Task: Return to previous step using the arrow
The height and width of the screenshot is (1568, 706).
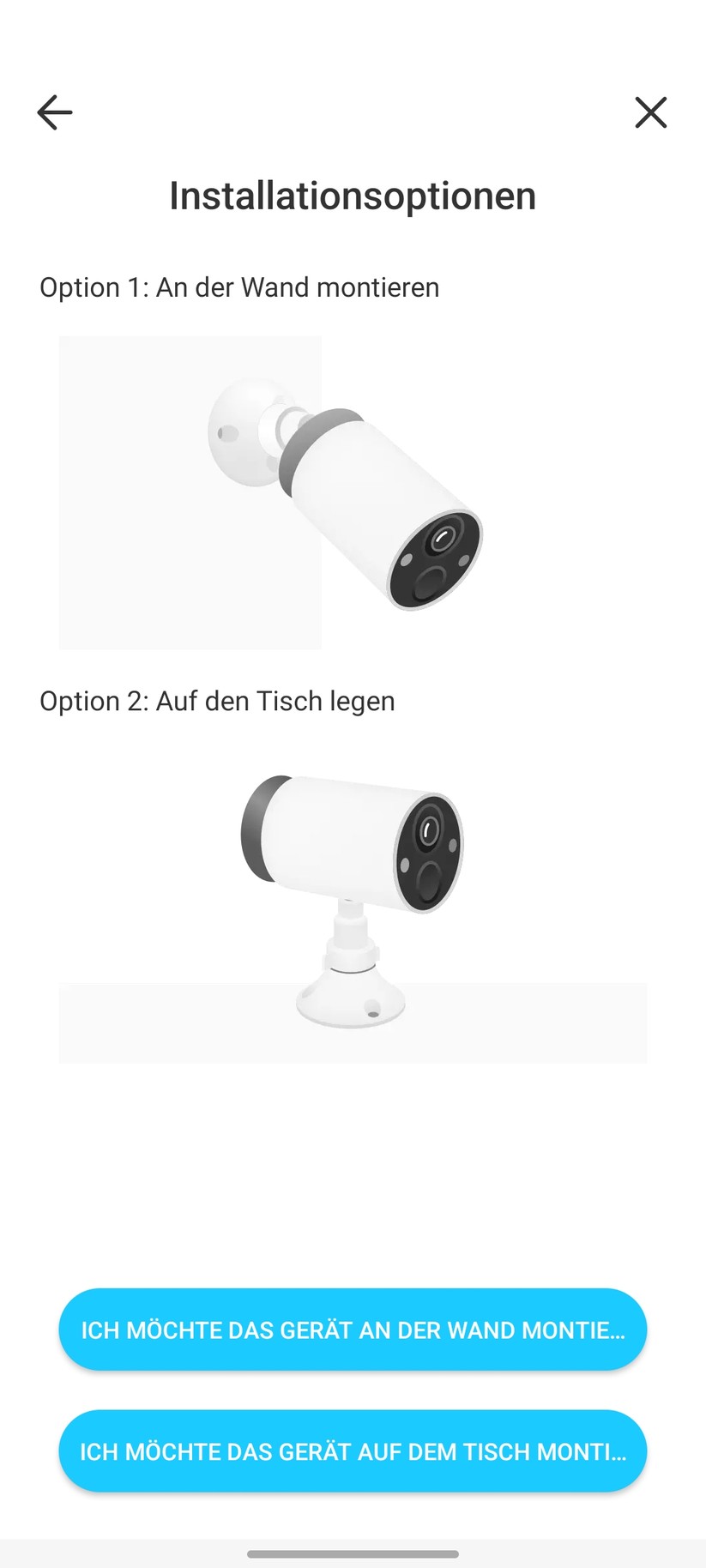Action: (x=53, y=112)
